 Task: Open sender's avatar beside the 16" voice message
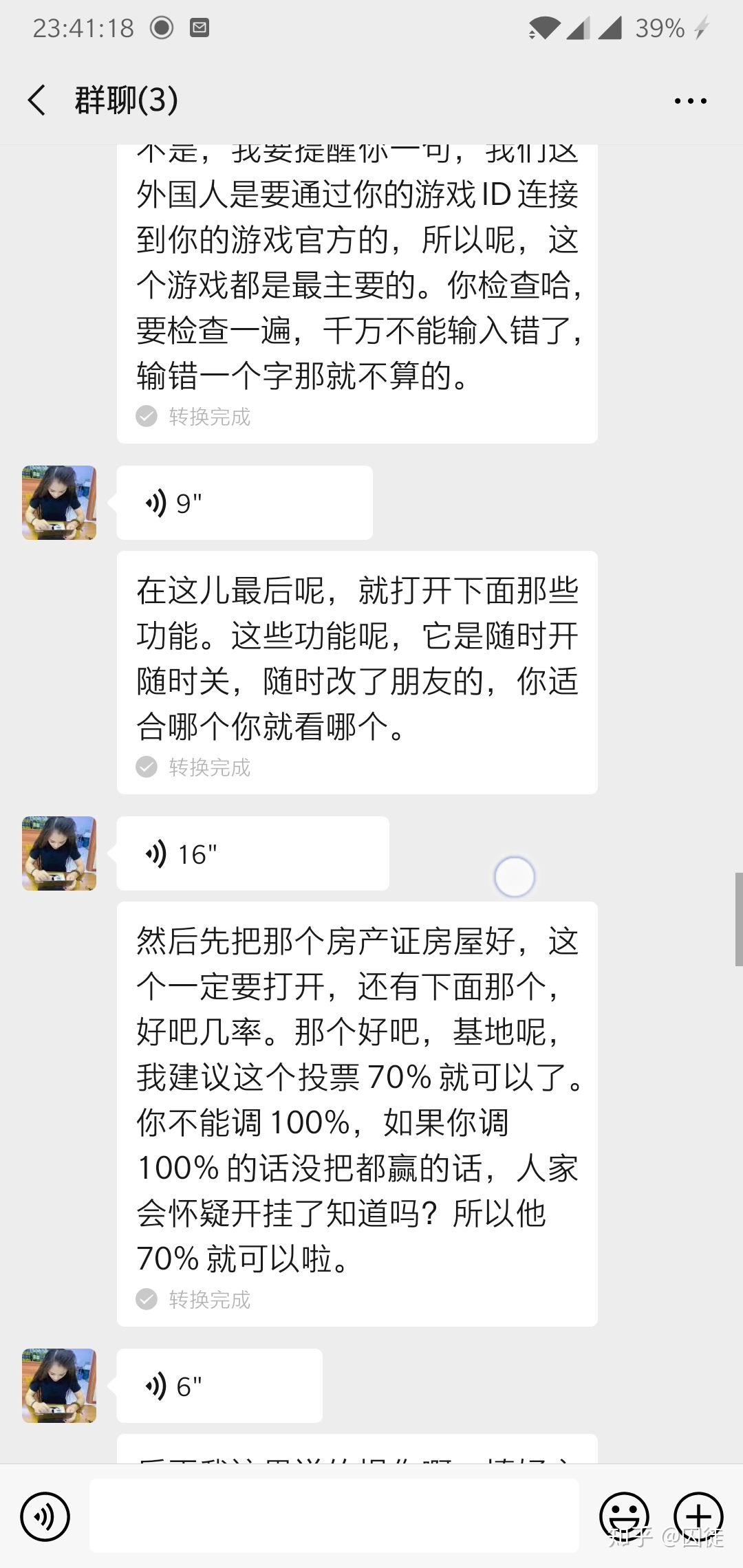[x=59, y=853]
